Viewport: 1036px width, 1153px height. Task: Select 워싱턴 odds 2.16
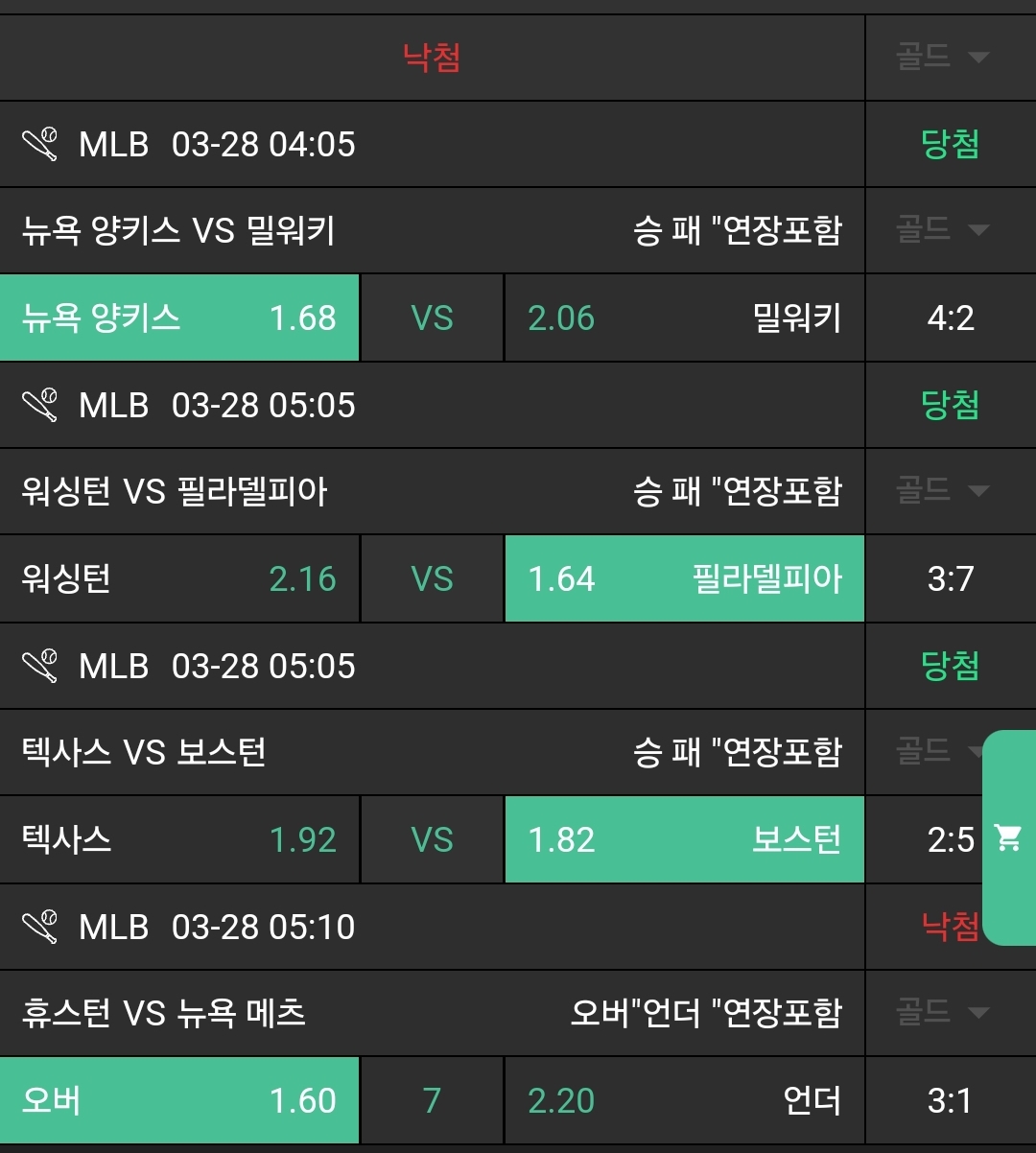179,579
